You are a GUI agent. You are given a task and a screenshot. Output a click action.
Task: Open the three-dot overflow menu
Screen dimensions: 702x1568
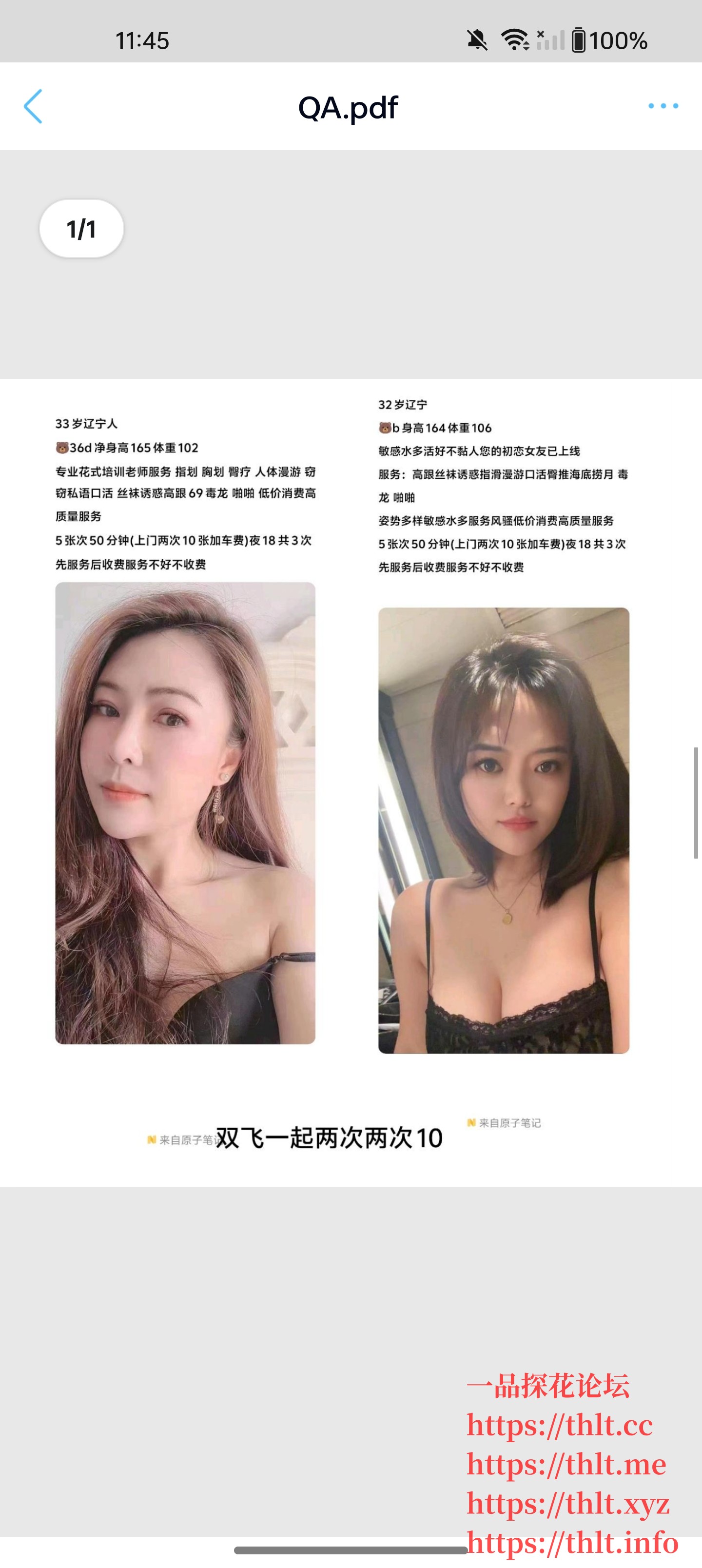point(663,106)
